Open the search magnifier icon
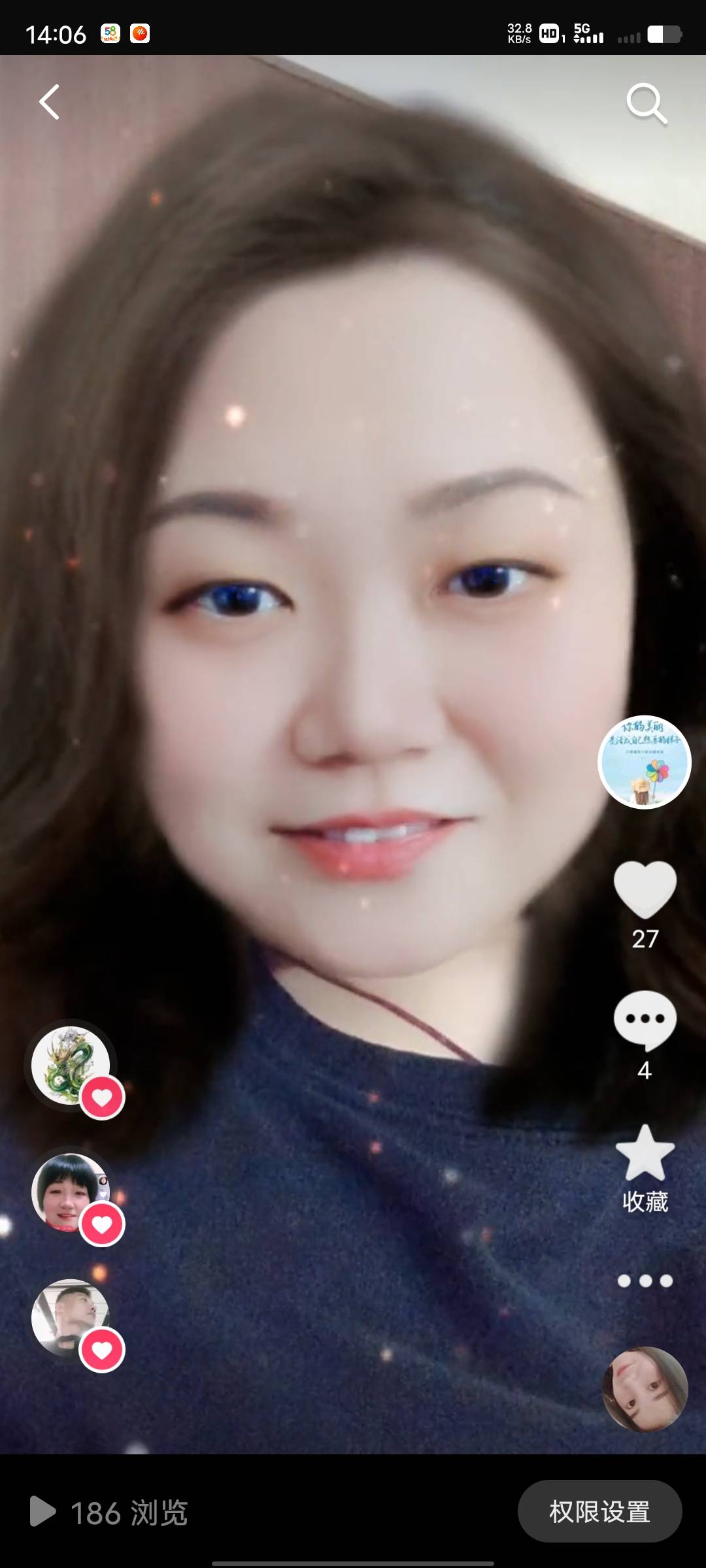Image resolution: width=706 pixels, height=1568 pixels. (646, 103)
